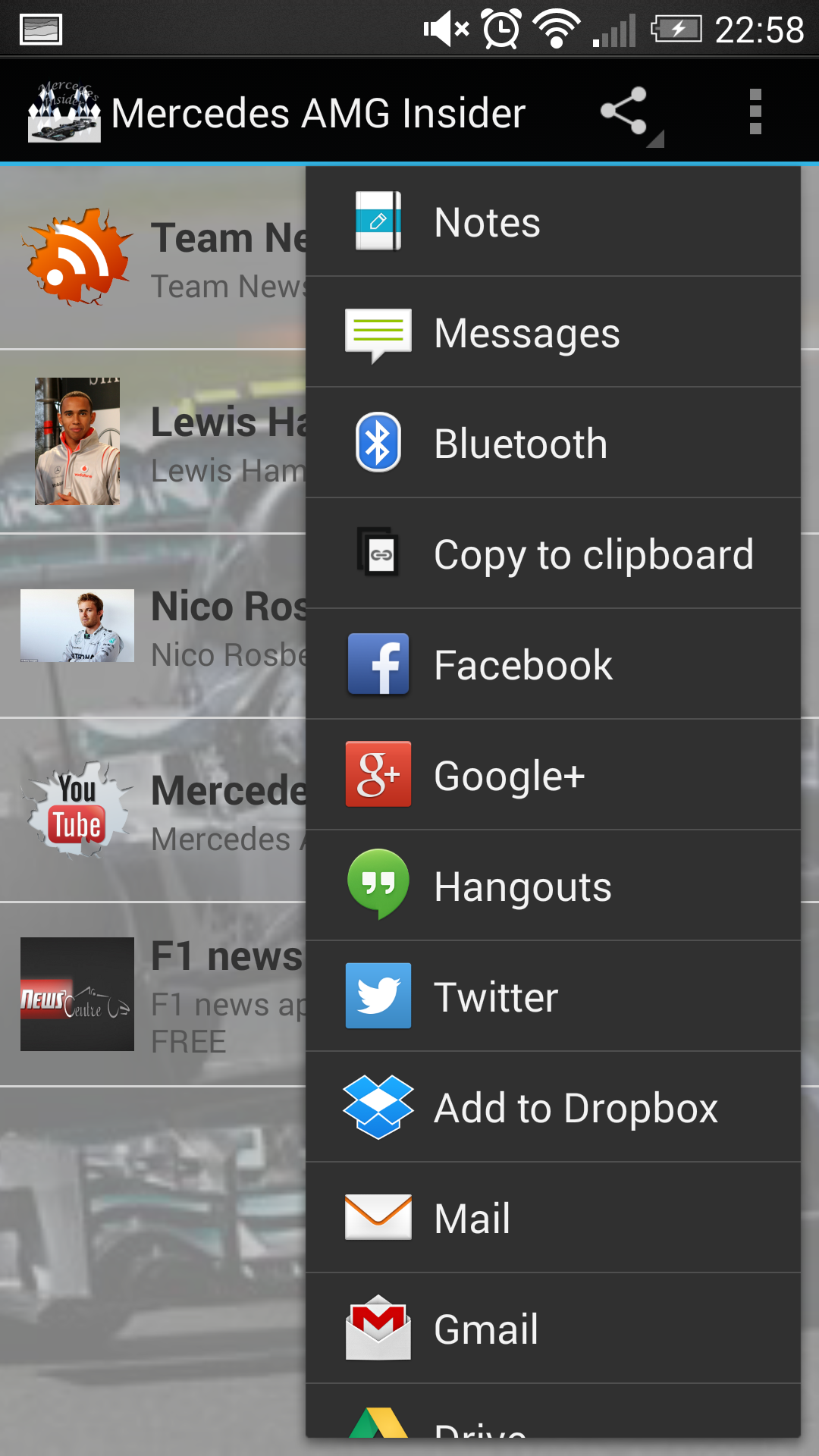Screen dimensions: 819x1456
Task: Open the overflow menu
Action: [755, 111]
